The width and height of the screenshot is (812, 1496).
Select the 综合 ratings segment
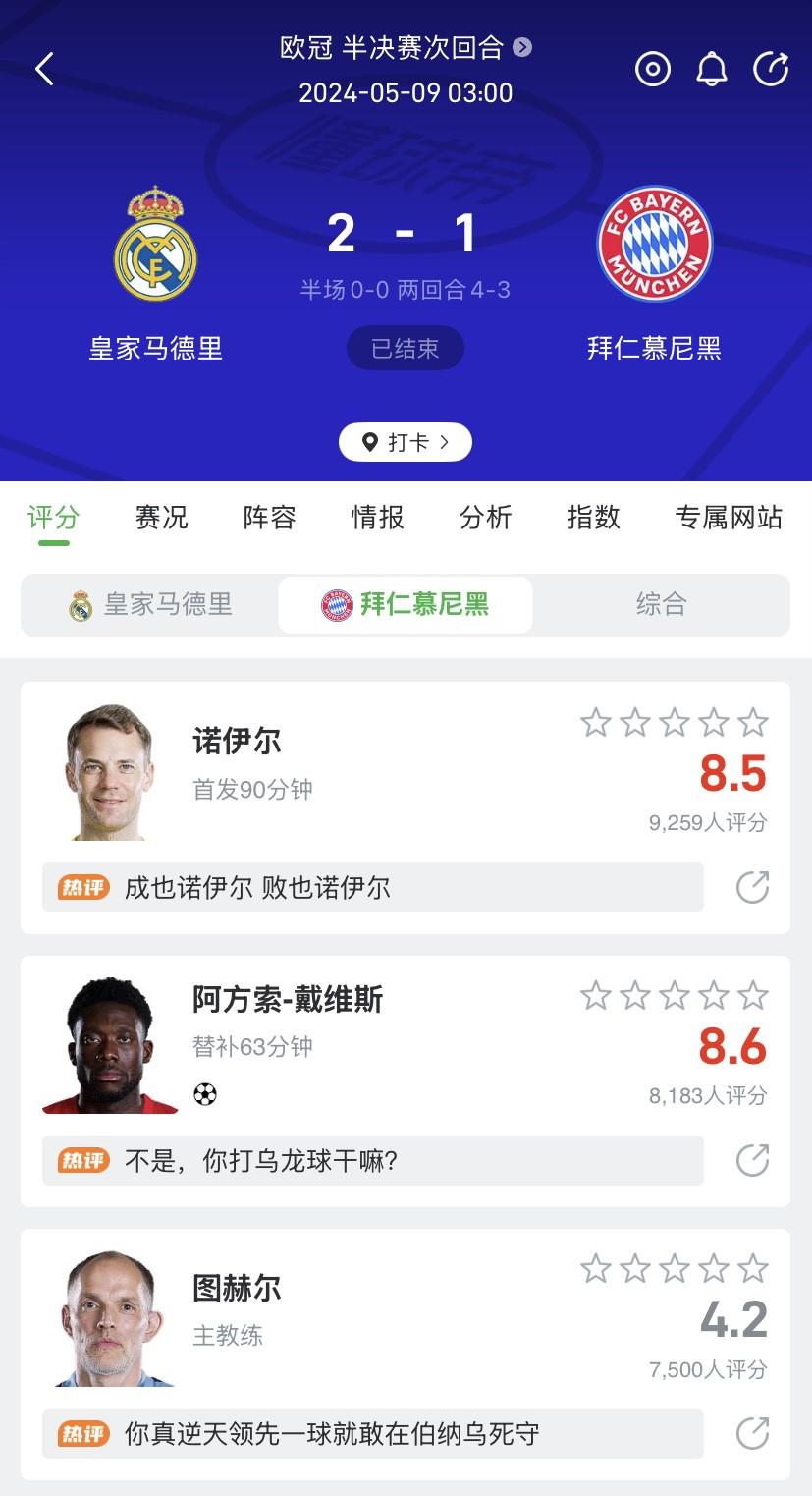(661, 604)
